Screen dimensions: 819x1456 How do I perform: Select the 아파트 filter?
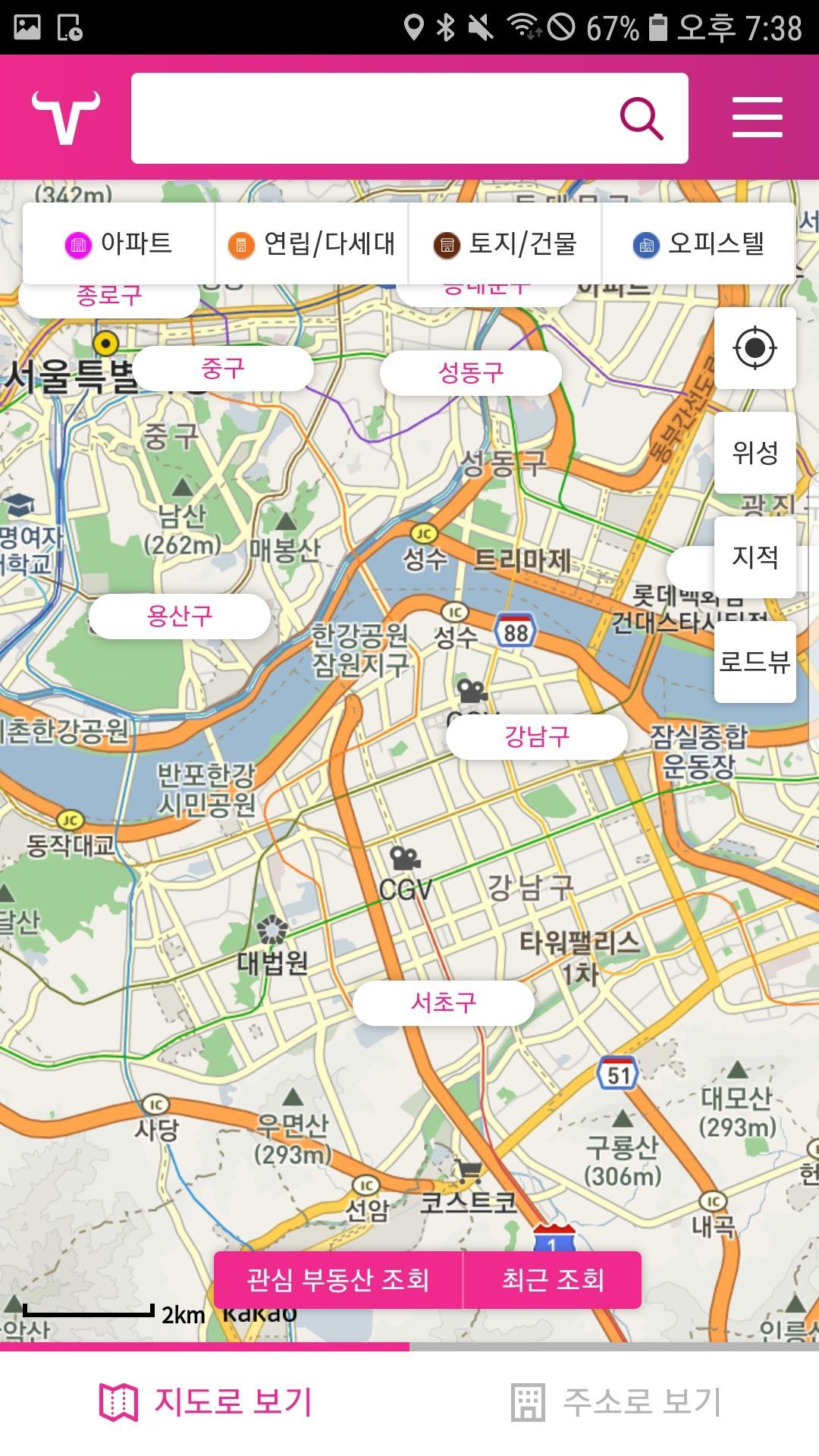tap(119, 244)
